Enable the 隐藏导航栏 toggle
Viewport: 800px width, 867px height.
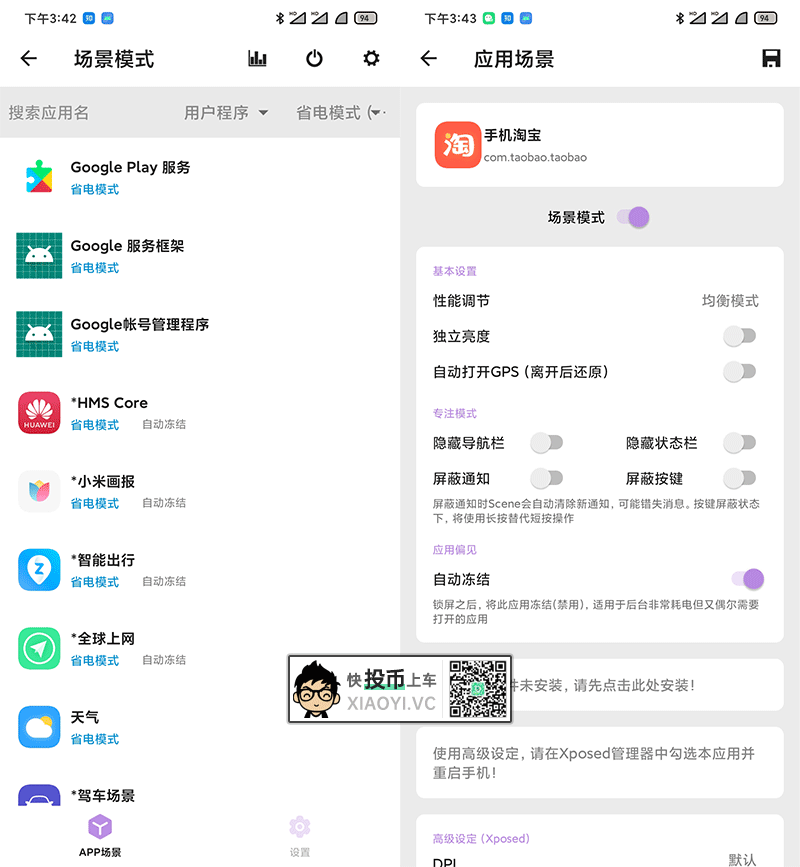pyautogui.click(x=547, y=443)
